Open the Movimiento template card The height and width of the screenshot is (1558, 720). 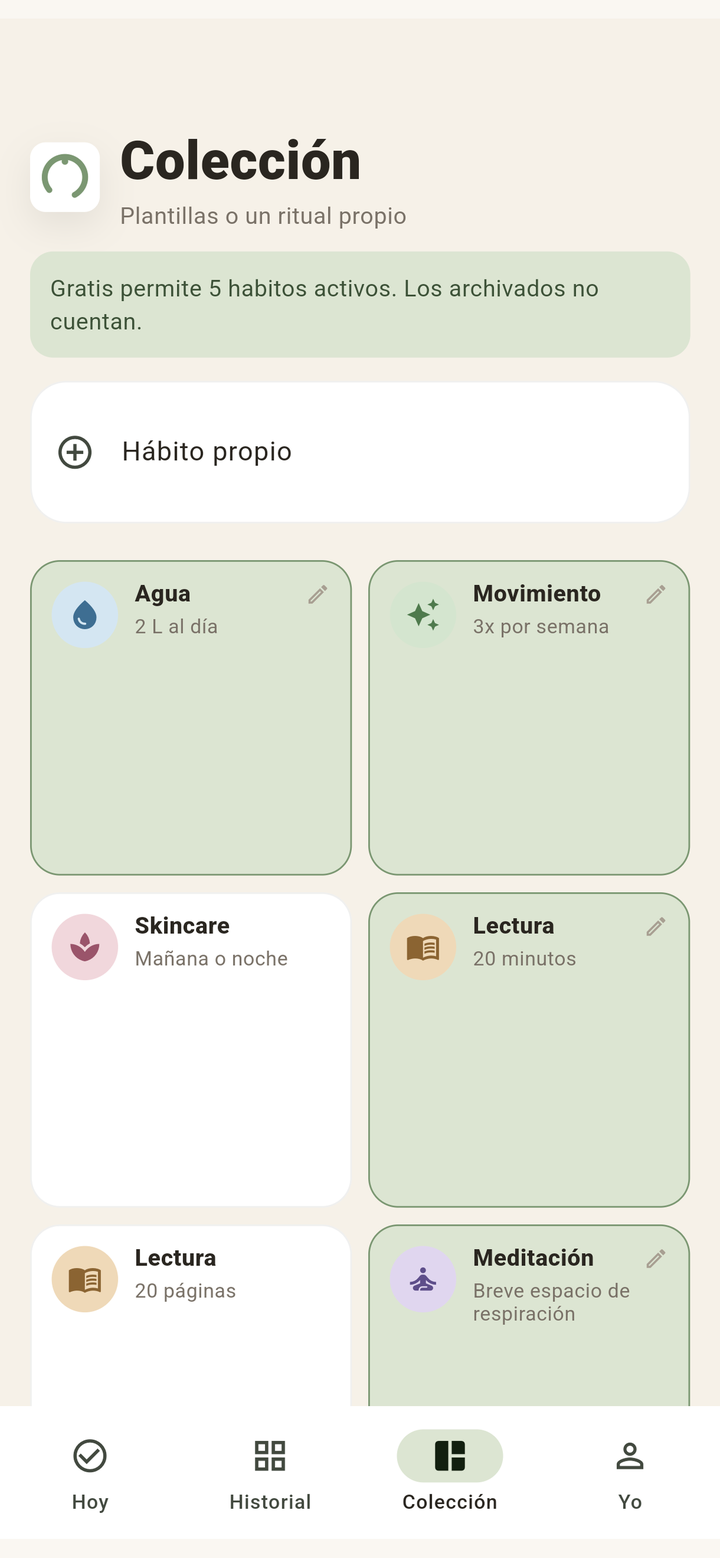[529, 718]
